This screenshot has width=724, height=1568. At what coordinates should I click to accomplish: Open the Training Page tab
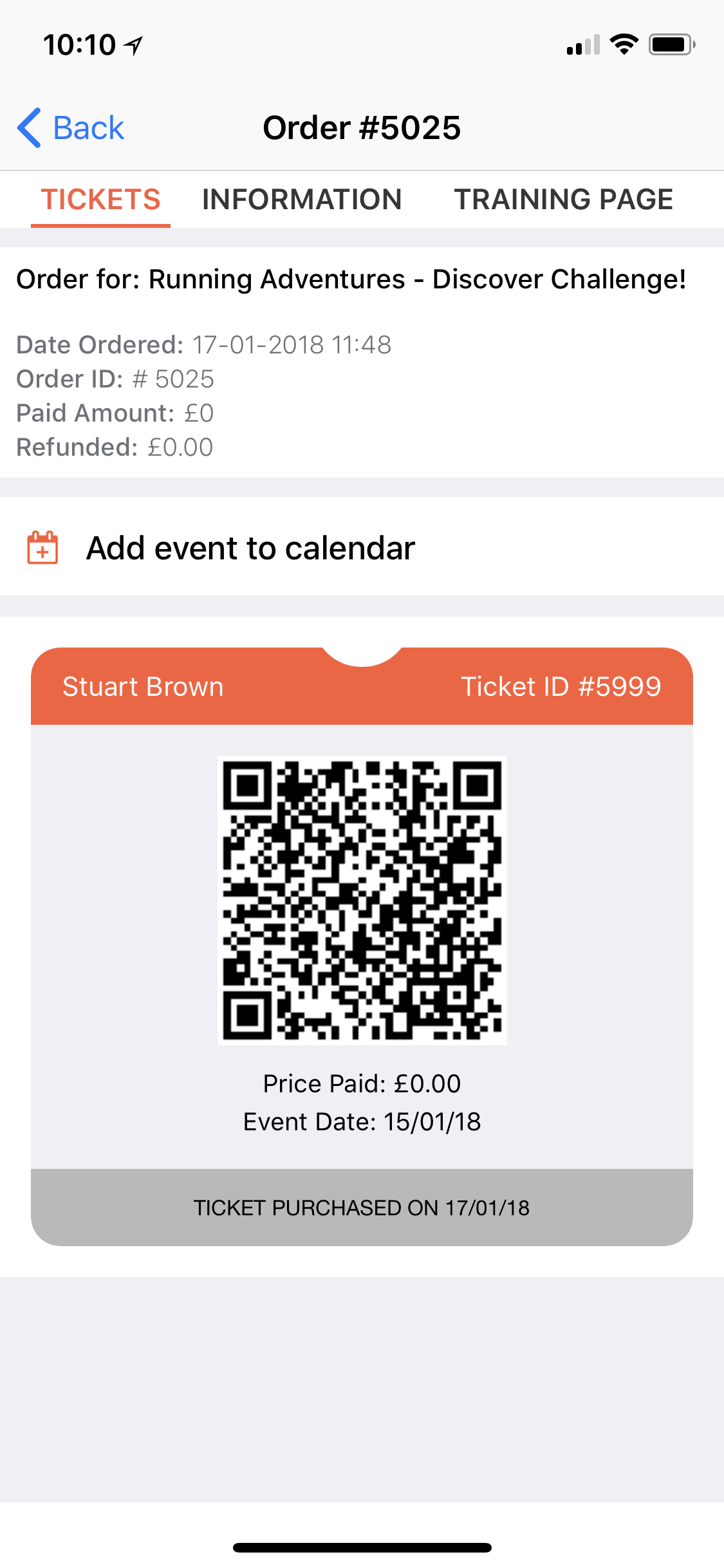(x=563, y=200)
